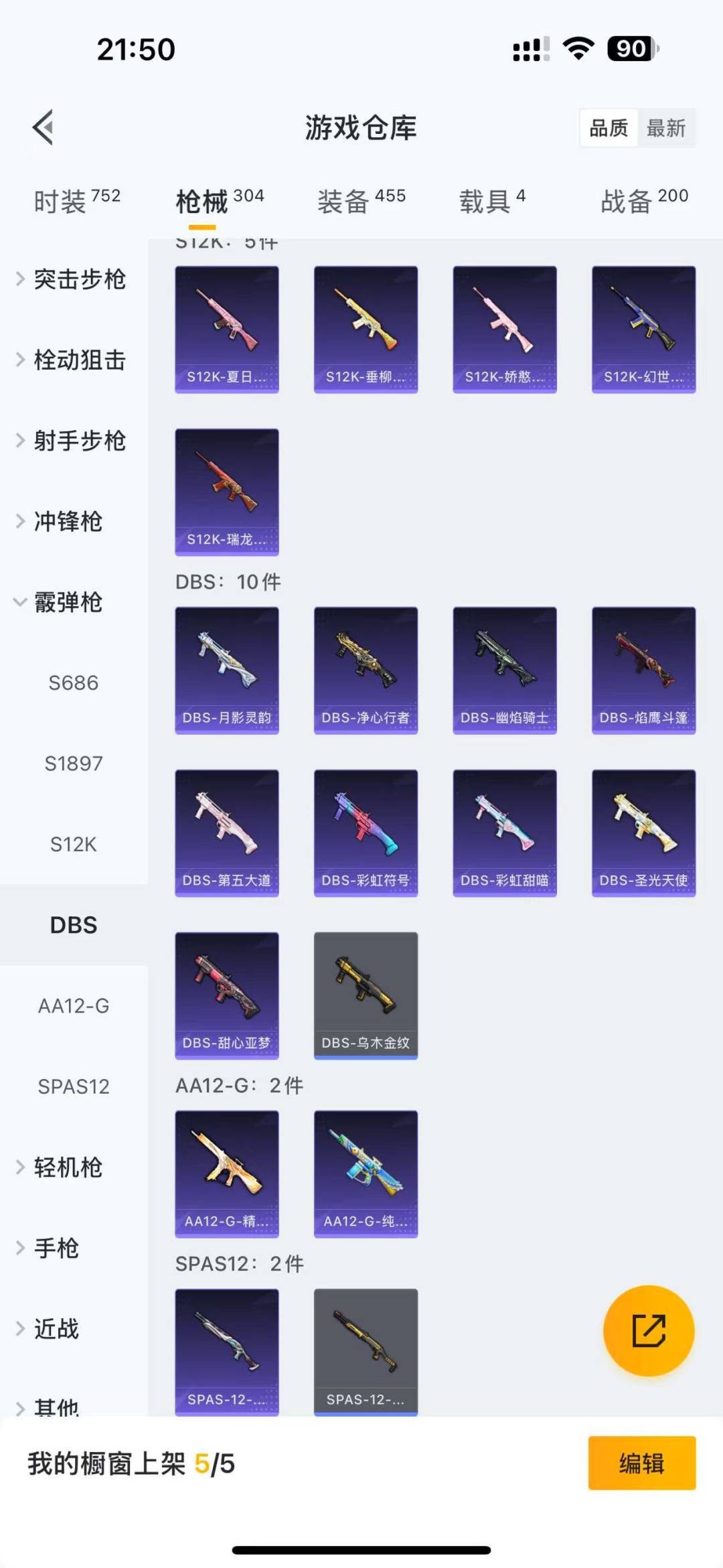Screen dimensions: 723x1568
Task: Open the DBS-乌木金纹 skin
Action: point(366,995)
